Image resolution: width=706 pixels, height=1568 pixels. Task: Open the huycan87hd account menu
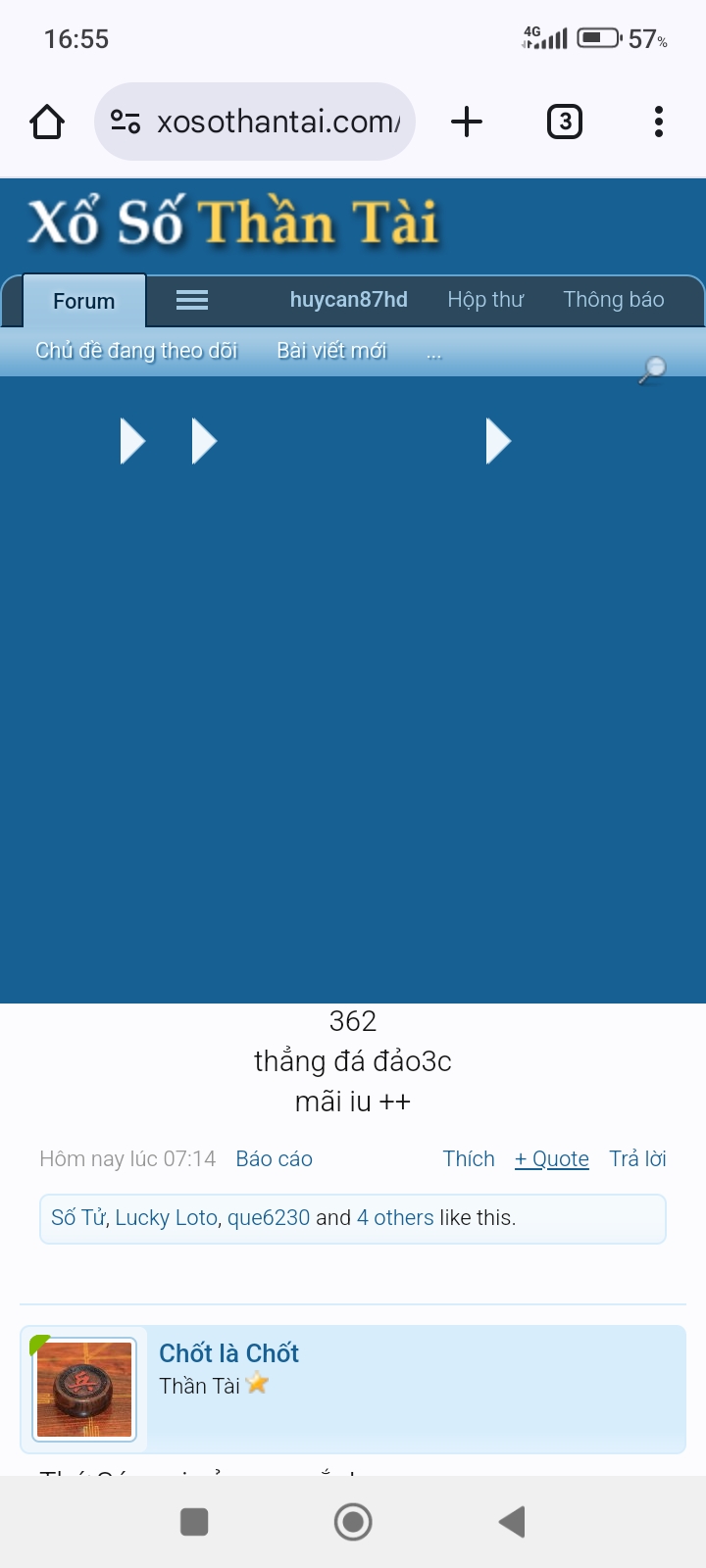(x=348, y=300)
